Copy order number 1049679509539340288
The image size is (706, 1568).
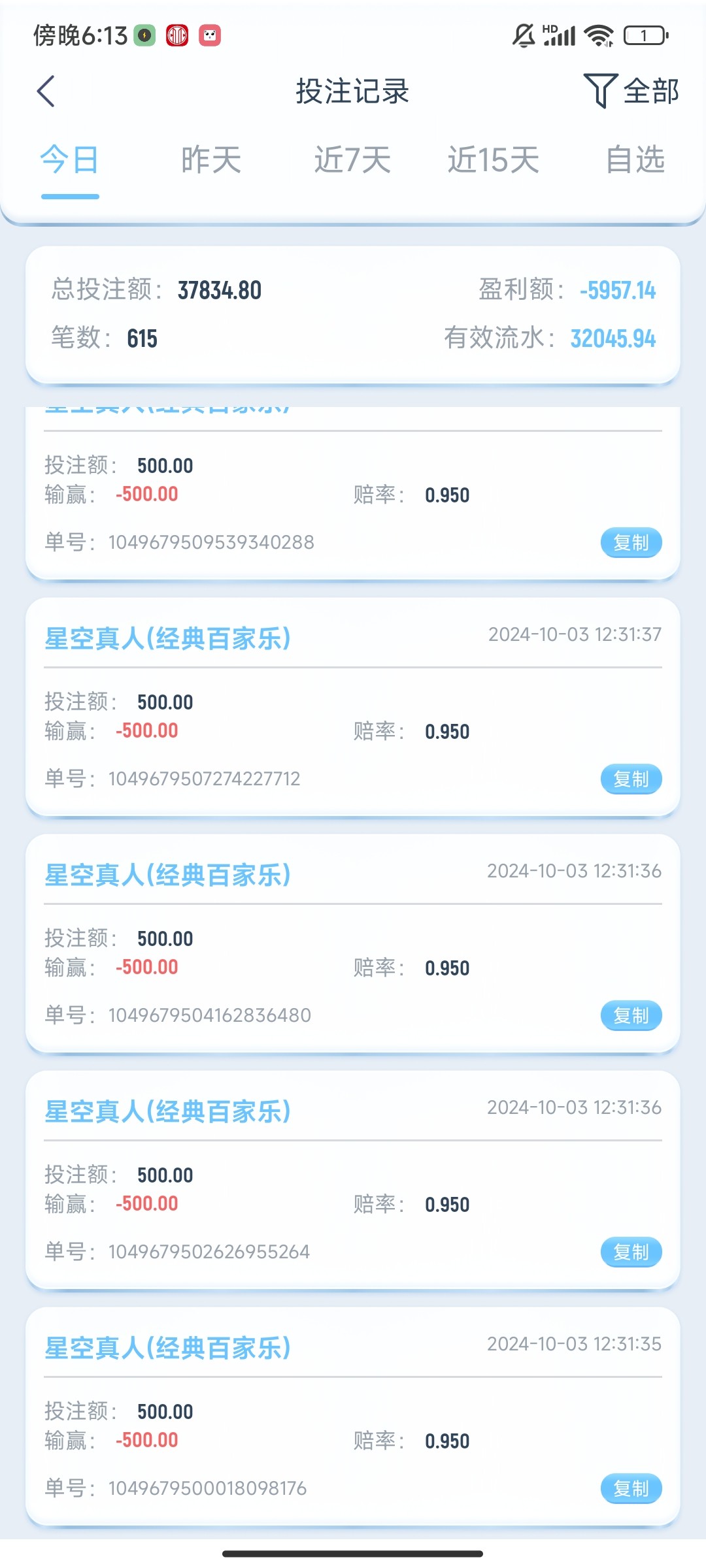coord(631,543)
